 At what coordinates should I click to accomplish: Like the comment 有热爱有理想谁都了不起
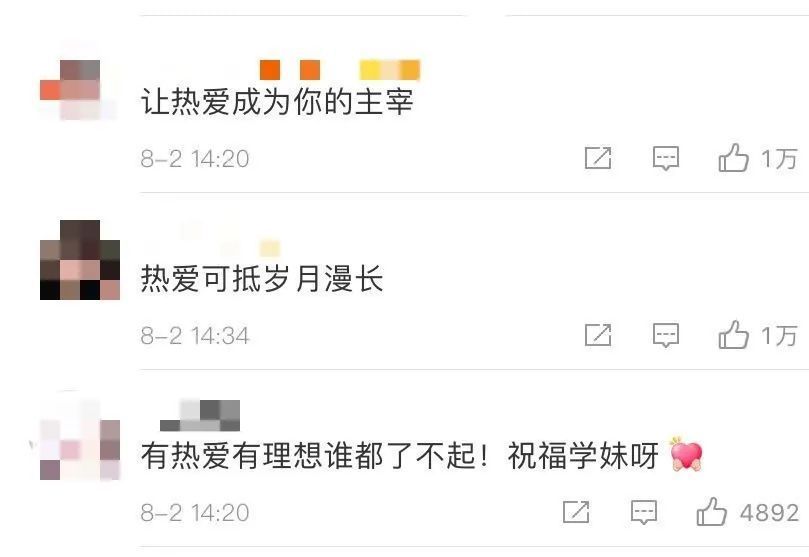(712, 513)
